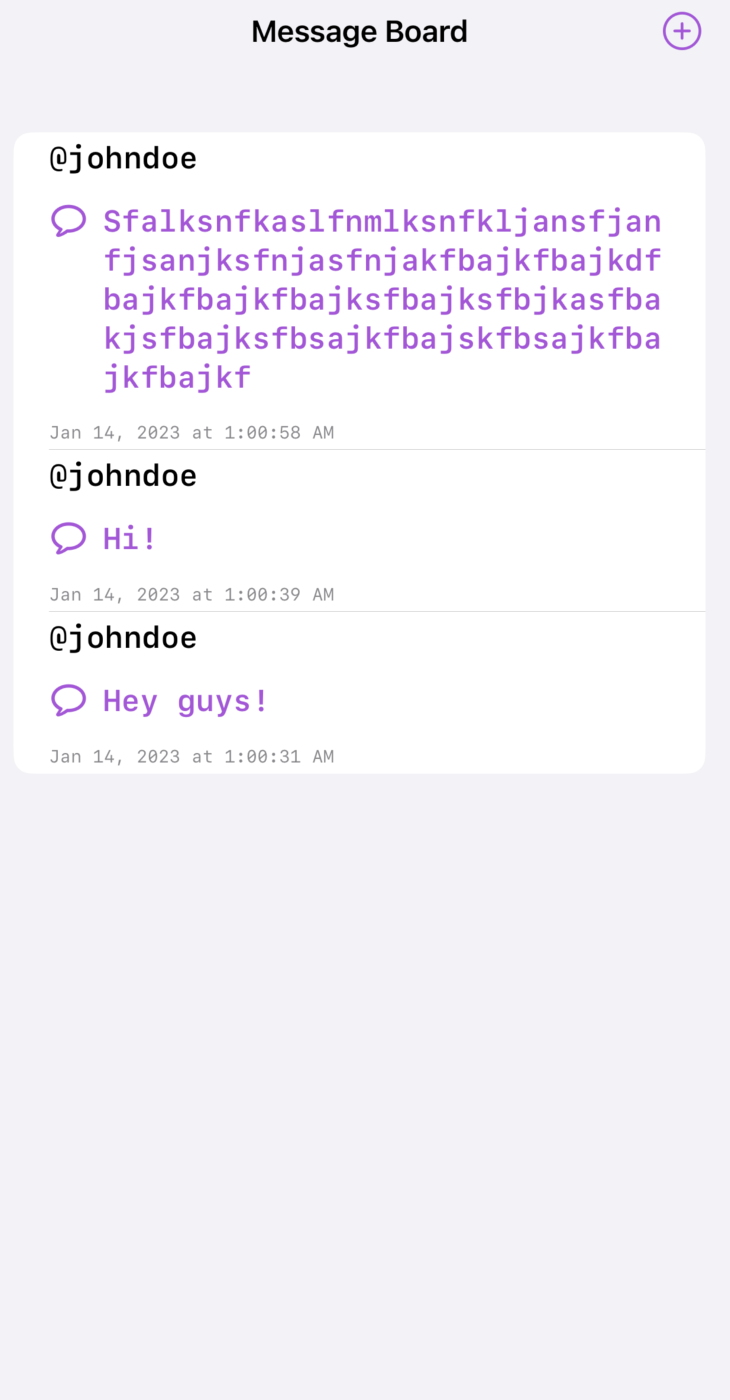This screenshot has height=1400, width=730.
Task: Click the speech bubble icon on the top message
Action: click(x=69, y=220)
